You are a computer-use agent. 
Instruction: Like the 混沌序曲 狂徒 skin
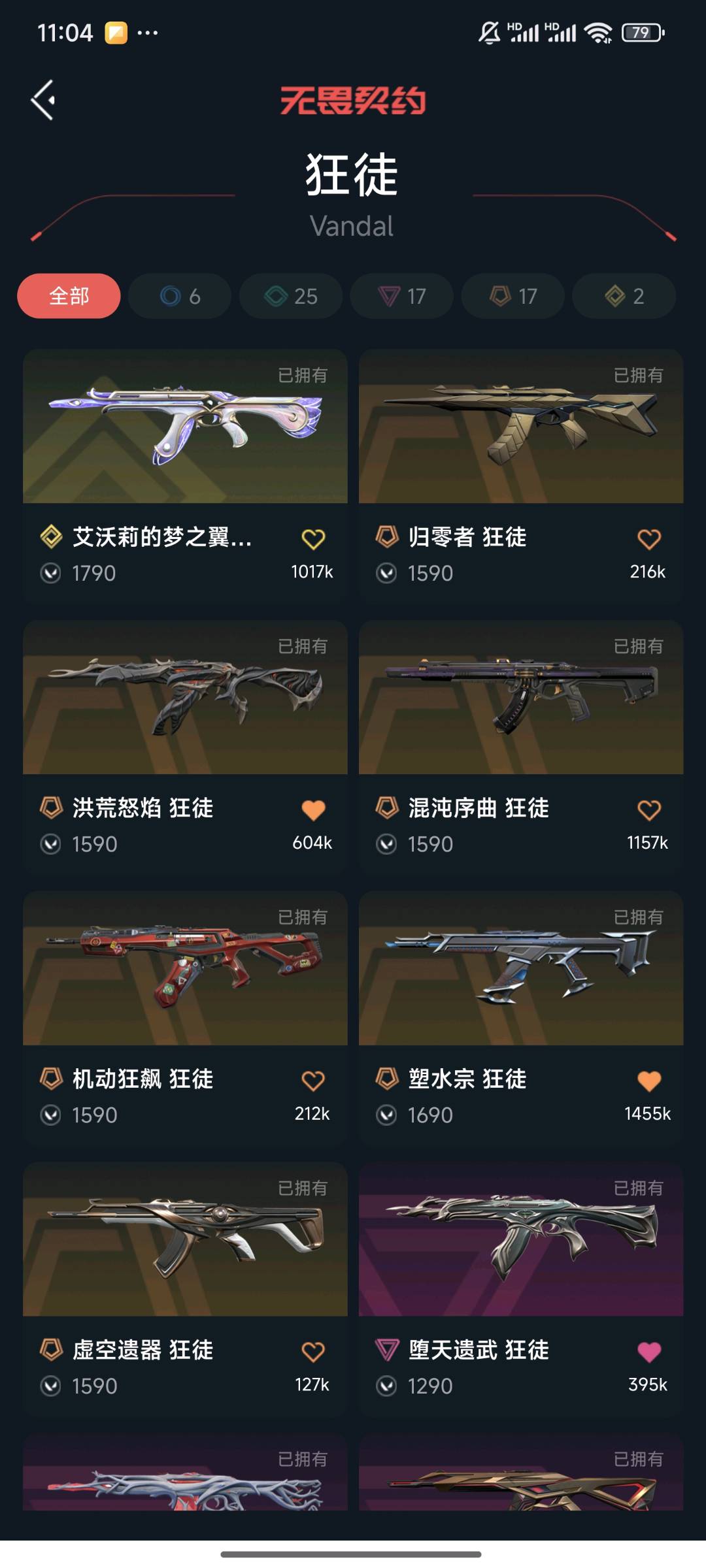[649, 810]
